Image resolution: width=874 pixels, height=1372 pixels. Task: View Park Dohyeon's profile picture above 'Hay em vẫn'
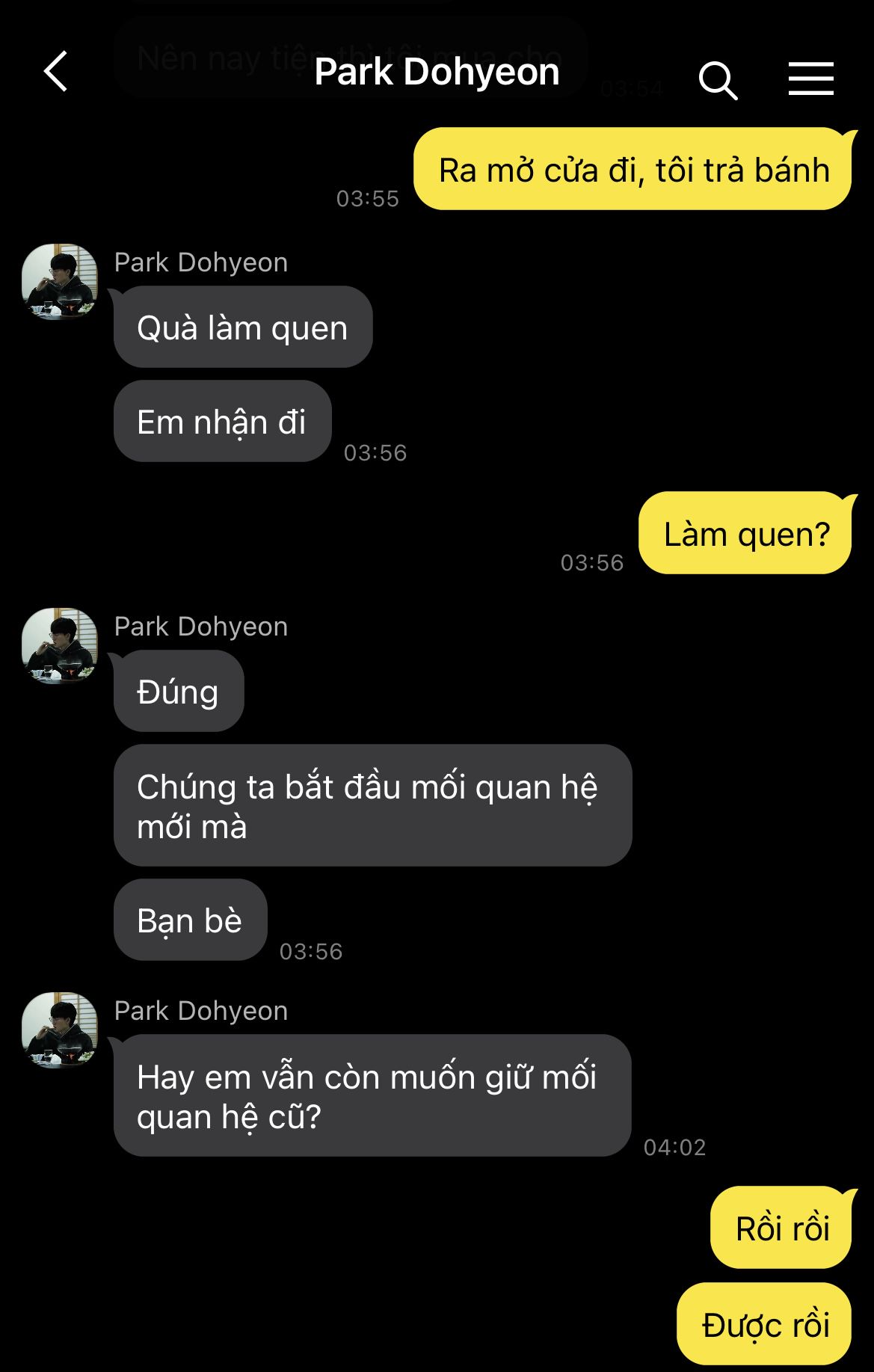pos(60,1030)
